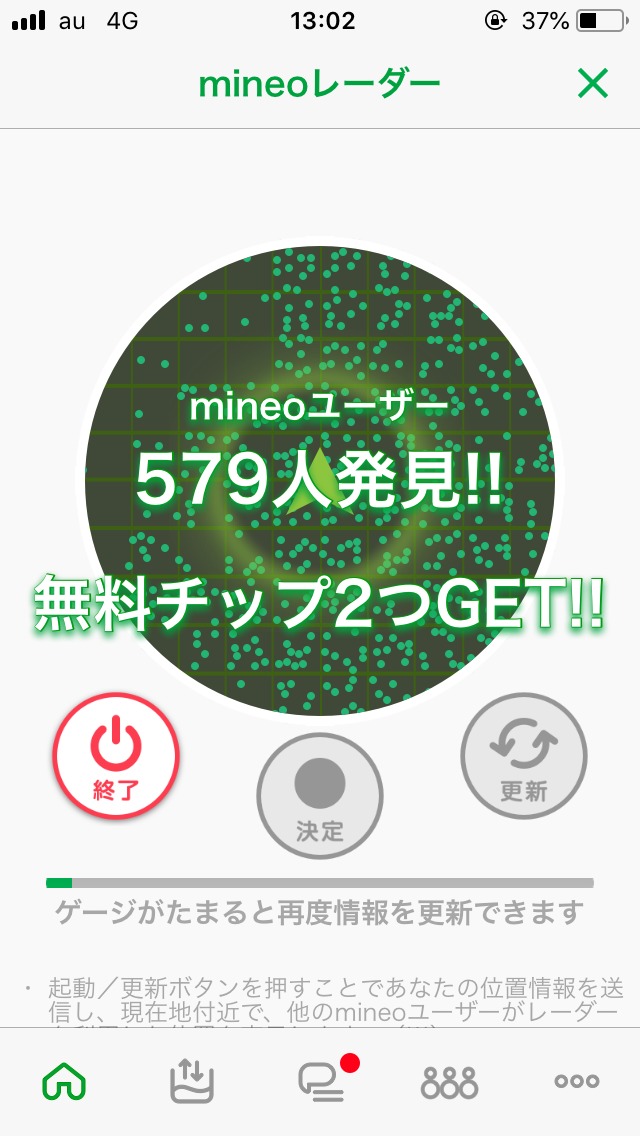Screen dimensions: 640x1136
Task: Switch to the three-people community tab
Action: point(449,1081)
